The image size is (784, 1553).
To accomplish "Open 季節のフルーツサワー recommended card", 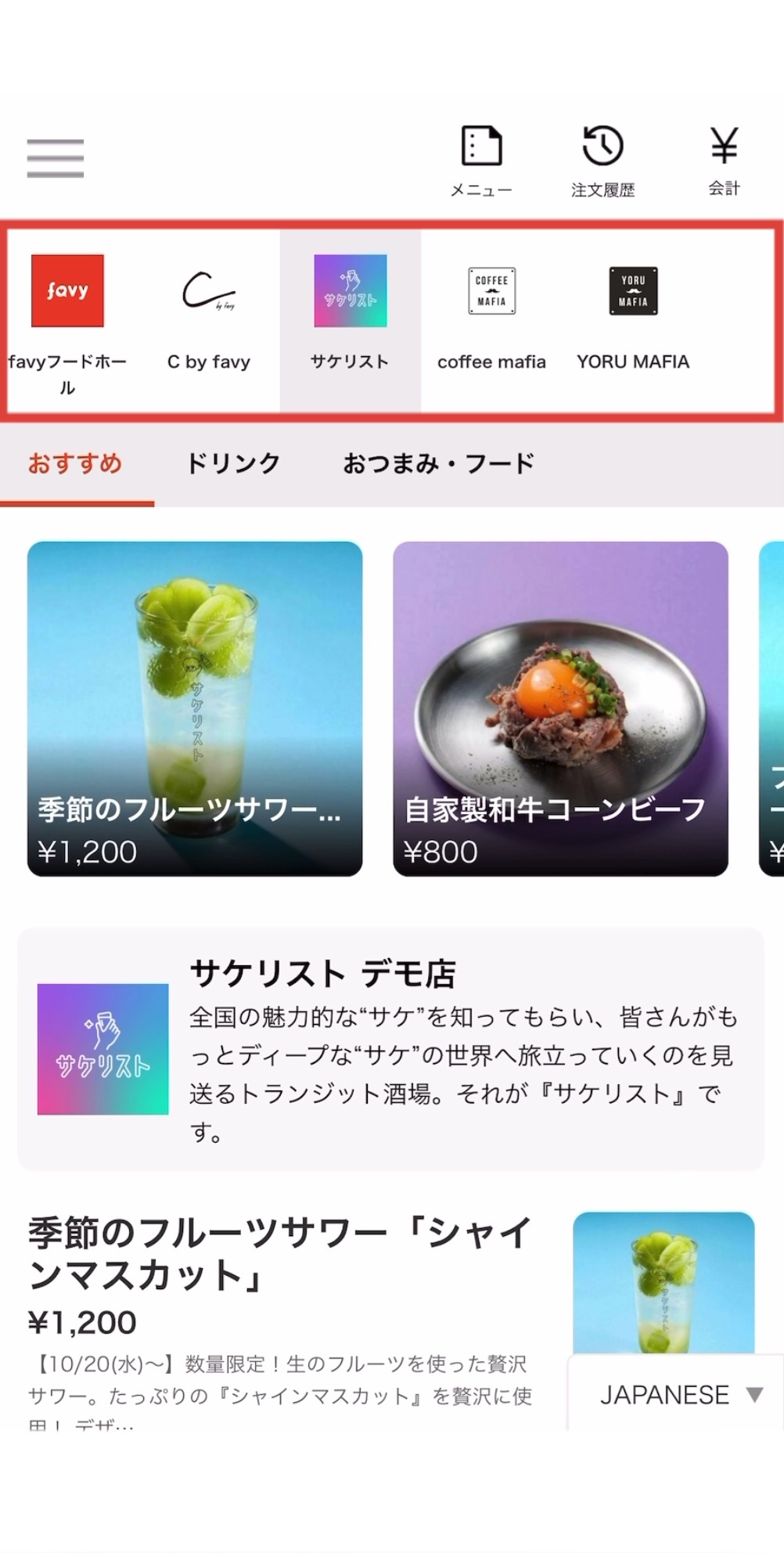I will [195, 708].
